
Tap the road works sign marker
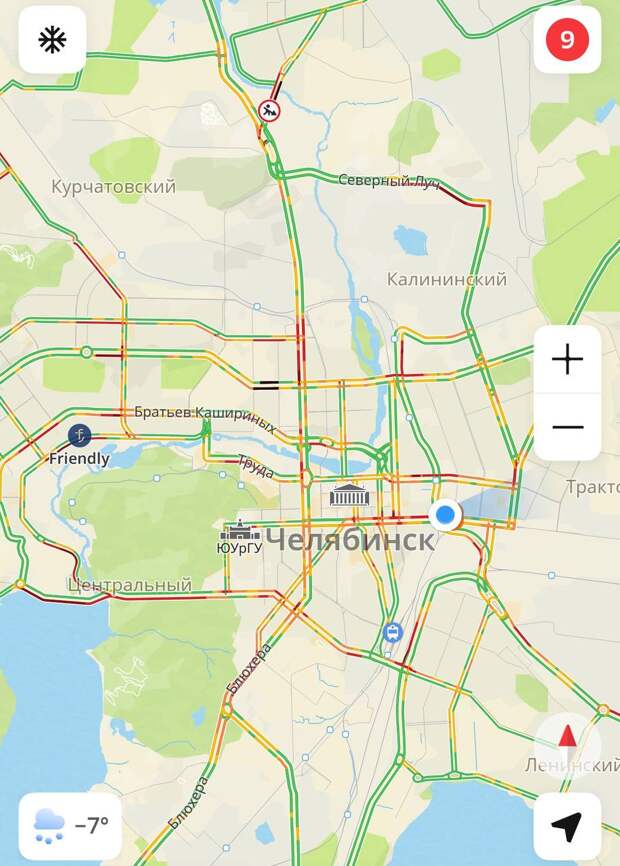(268, 111)
